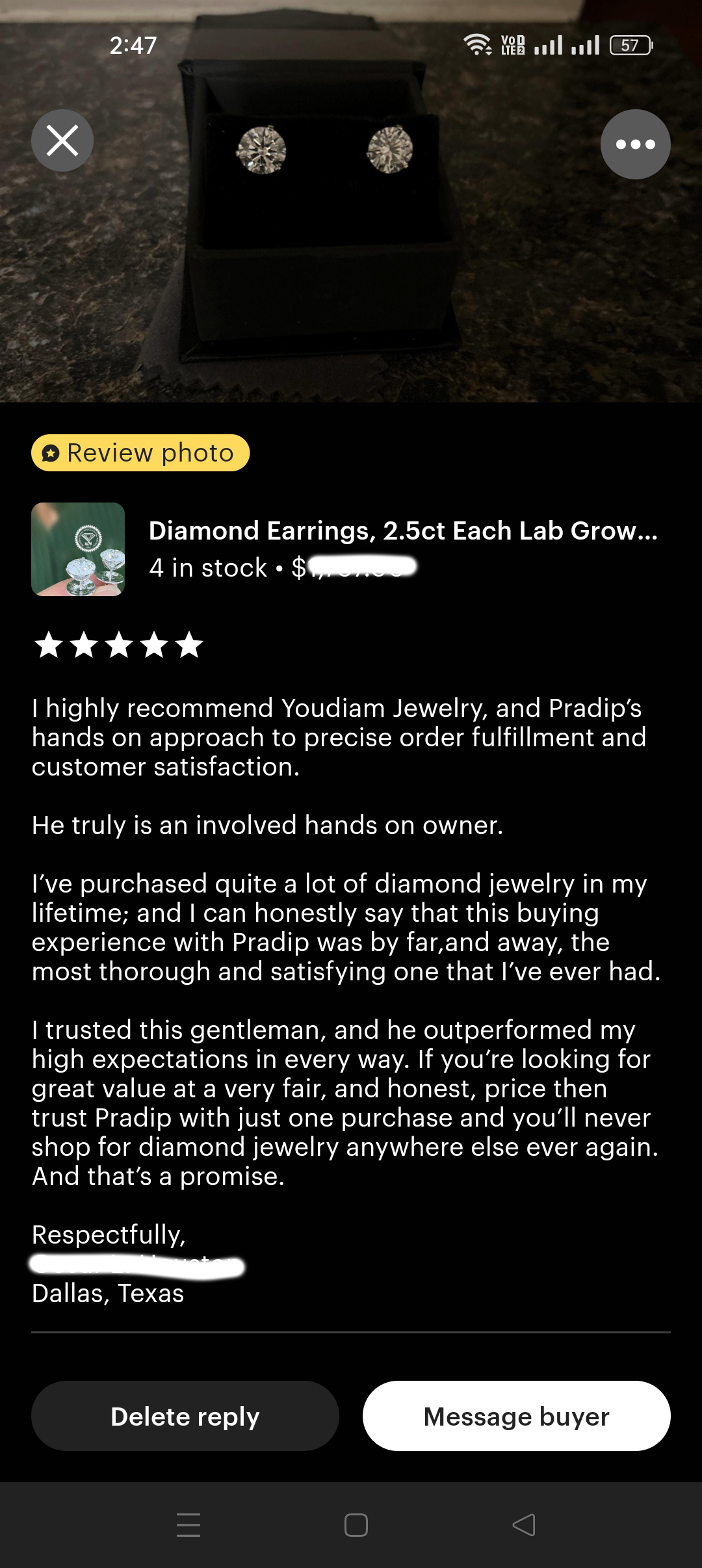This screenshot has width=702, height=1568.
Task: Message buyer about the review
Action: pos(516,1416)
